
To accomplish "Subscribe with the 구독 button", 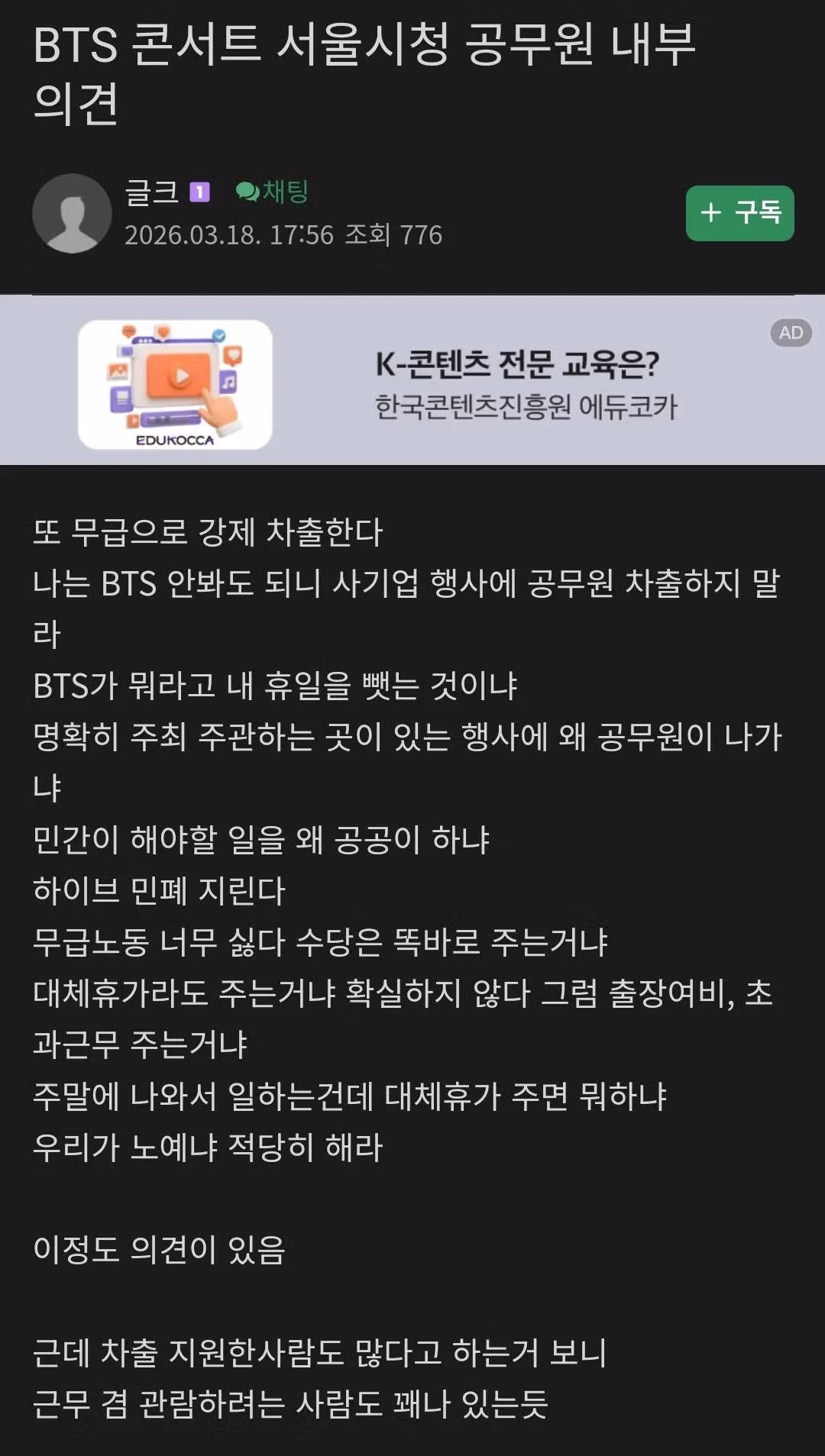I will coord(739,213).
